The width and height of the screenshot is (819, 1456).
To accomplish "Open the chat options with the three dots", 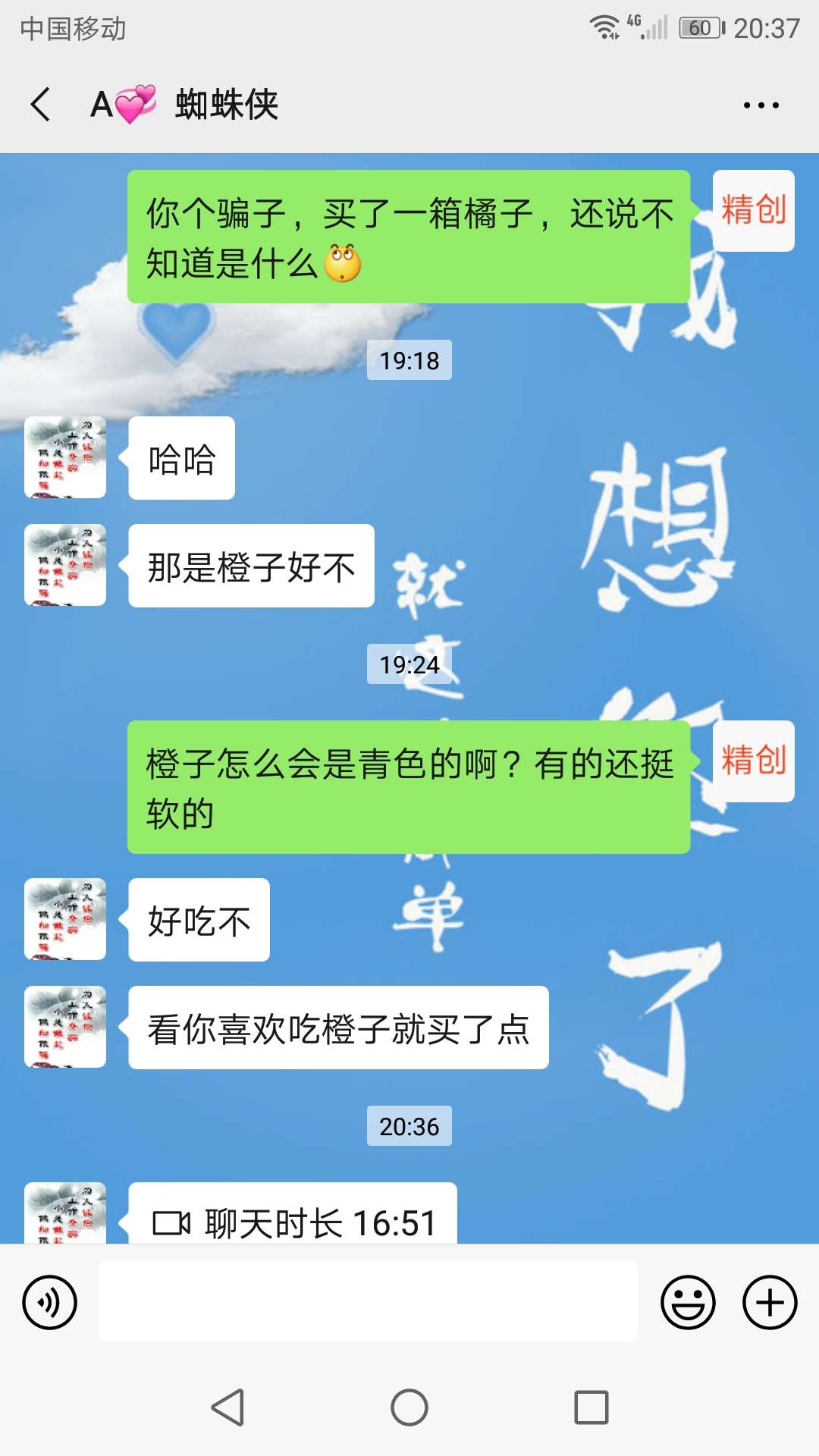I will 762,106.
